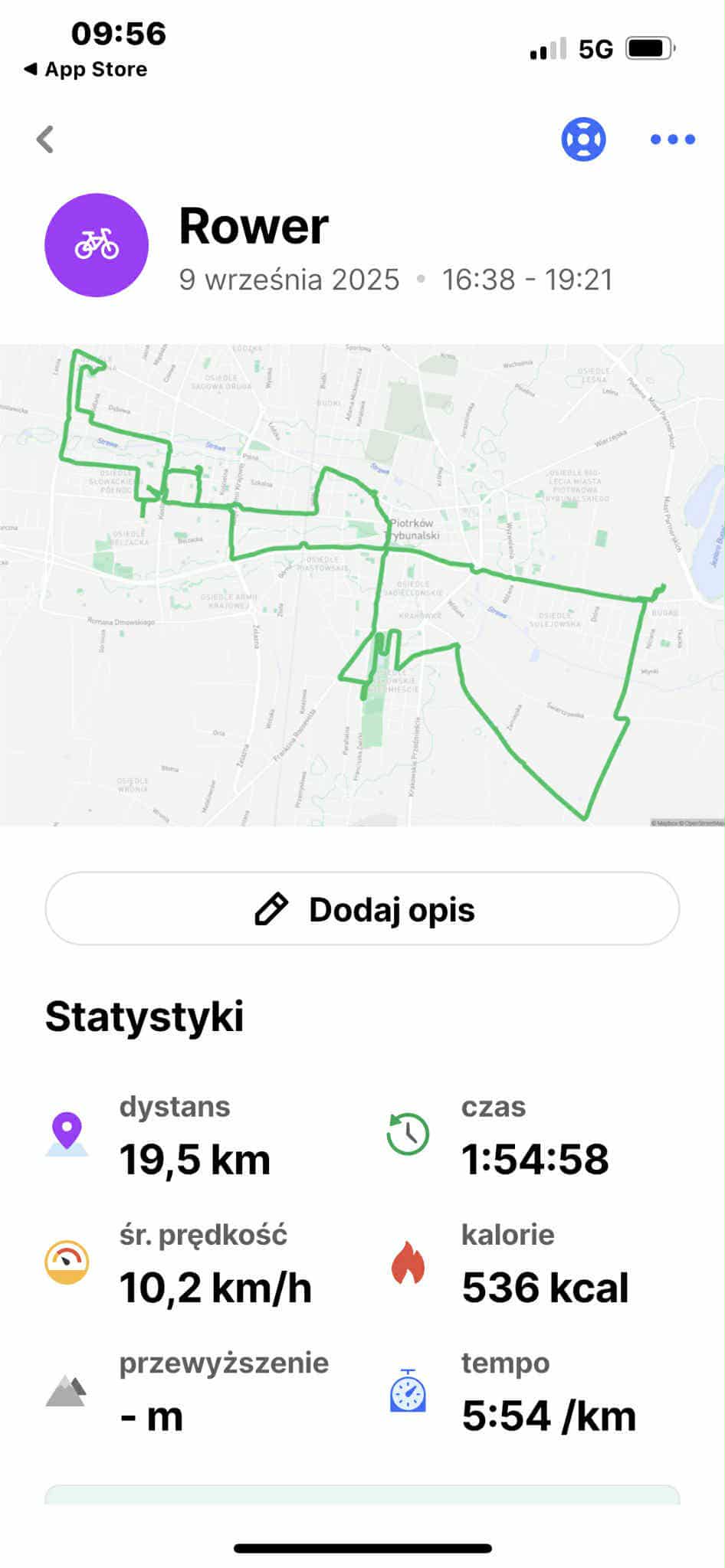This screenshot has height=1568, width=725.
Task: Open the three-dot overflow menu
Action: click(x=672, y=139)
